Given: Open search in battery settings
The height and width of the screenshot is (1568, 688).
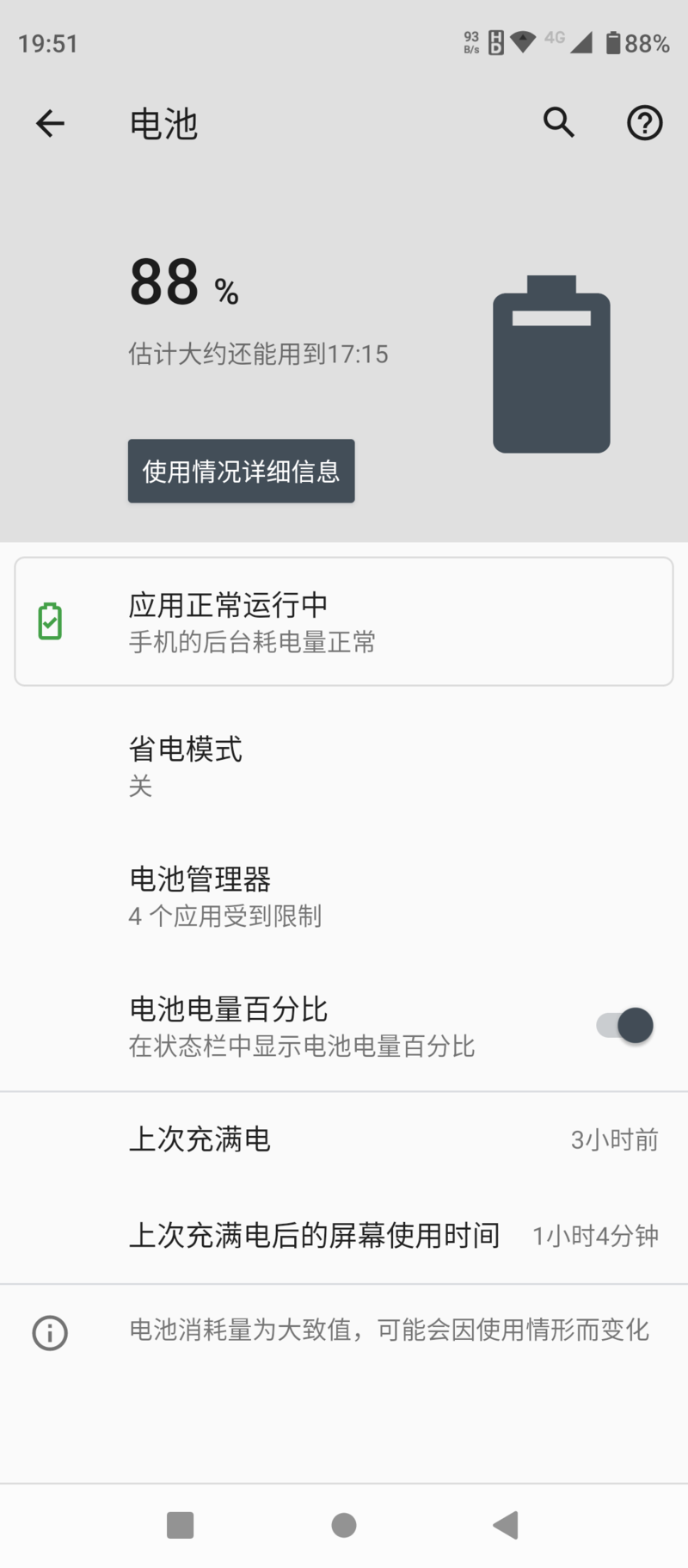Looking at the screenshot, I should click(x=558, y=123).
